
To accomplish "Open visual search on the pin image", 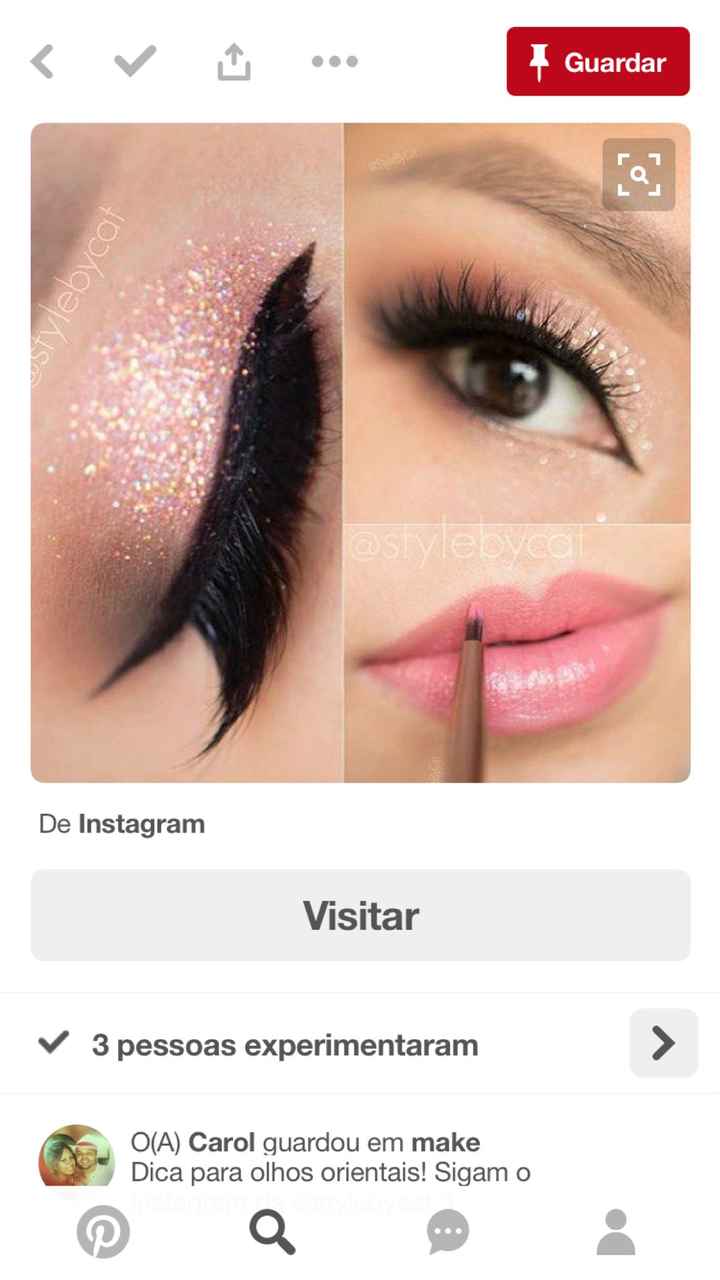I will pyautogui.click(x=638, y=174).
